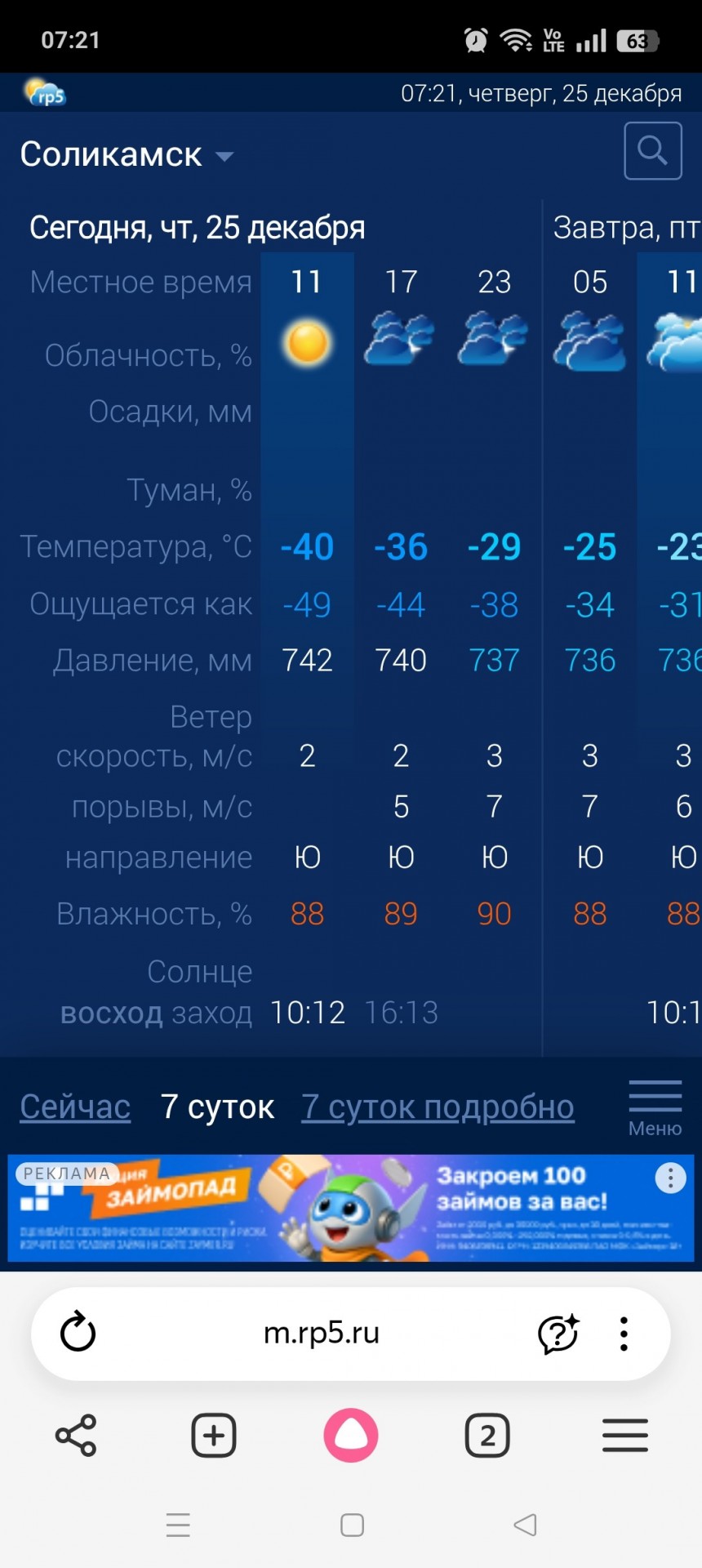
Task: Open the assistant chat icon in address bar
Action: click(x=558, y=1334)
